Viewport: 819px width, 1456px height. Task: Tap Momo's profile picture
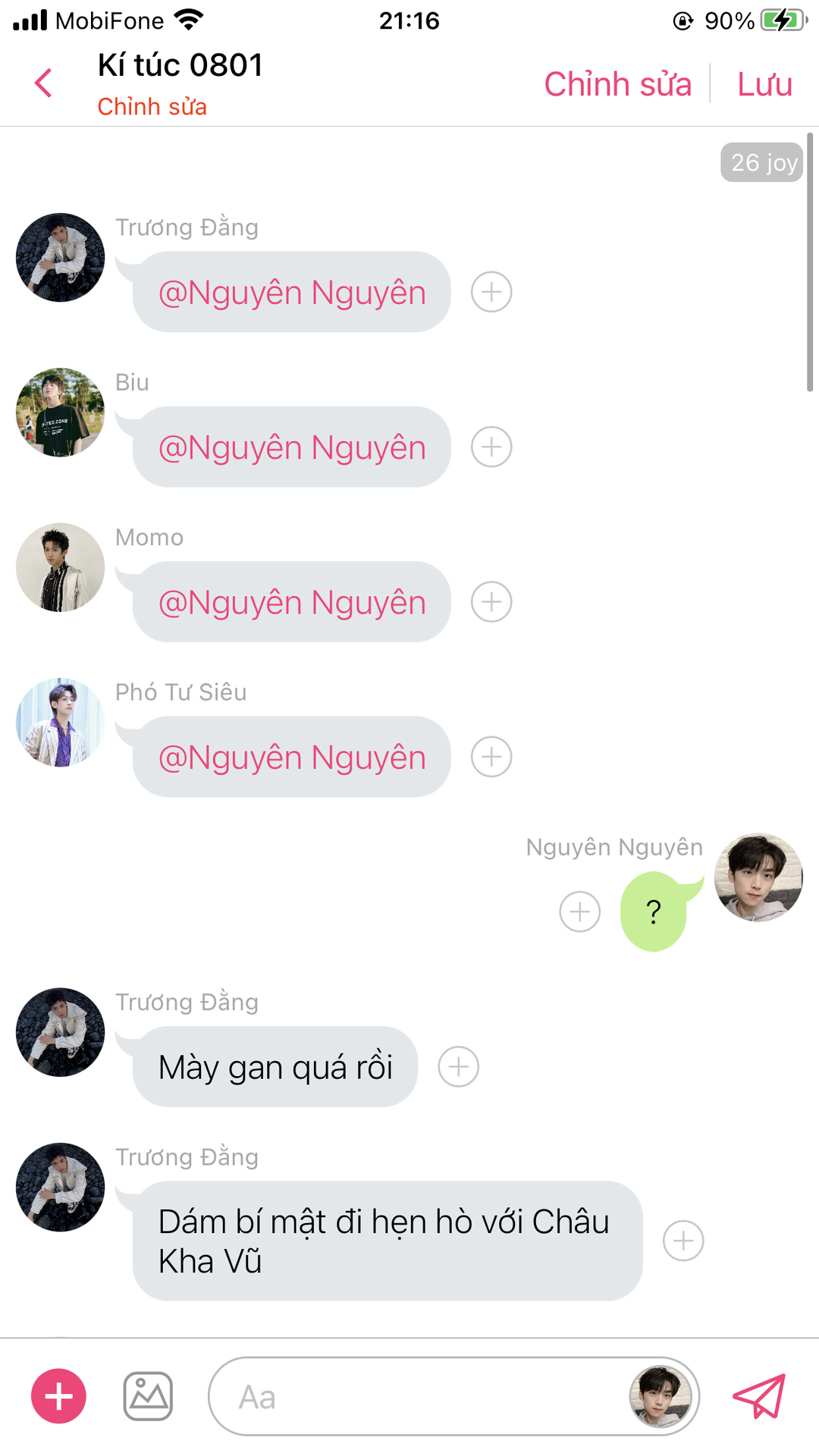(60, 567)
